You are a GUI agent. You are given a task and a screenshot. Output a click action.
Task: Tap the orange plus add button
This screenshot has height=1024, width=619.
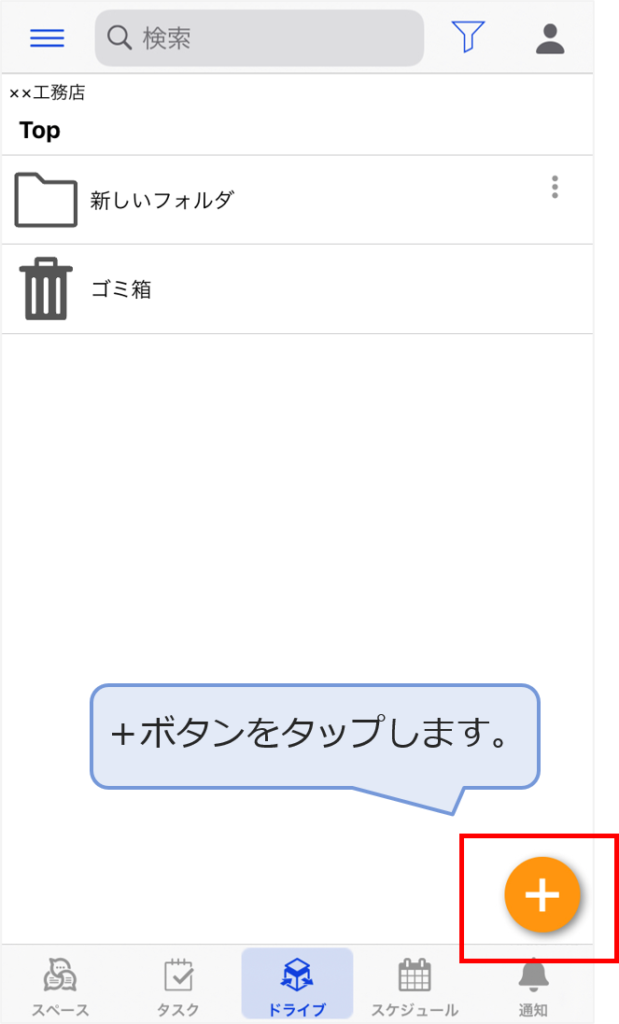click(x=542, y=895)
